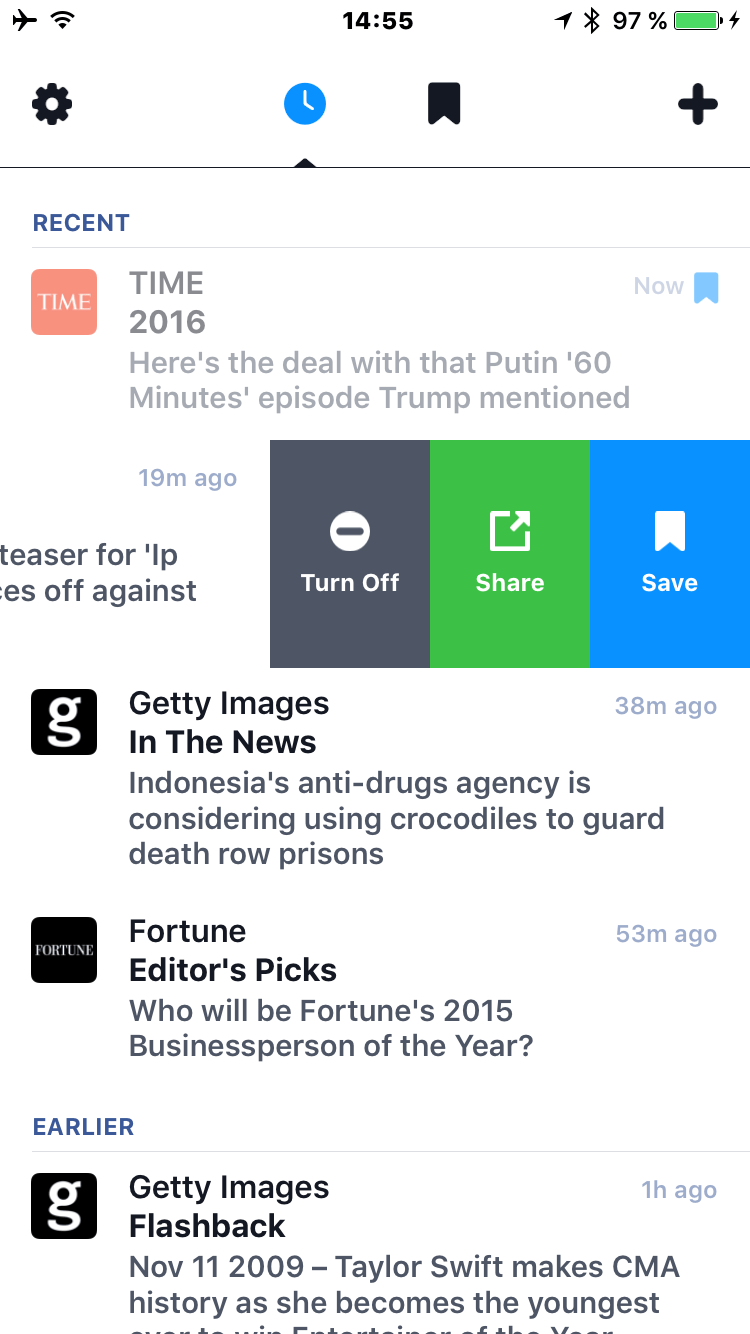Turn off notifications for the swiped story

[x=350, y=554]
